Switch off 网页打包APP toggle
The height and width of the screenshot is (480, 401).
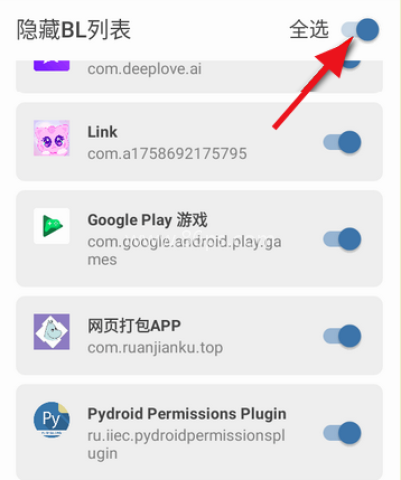point(342,336)
